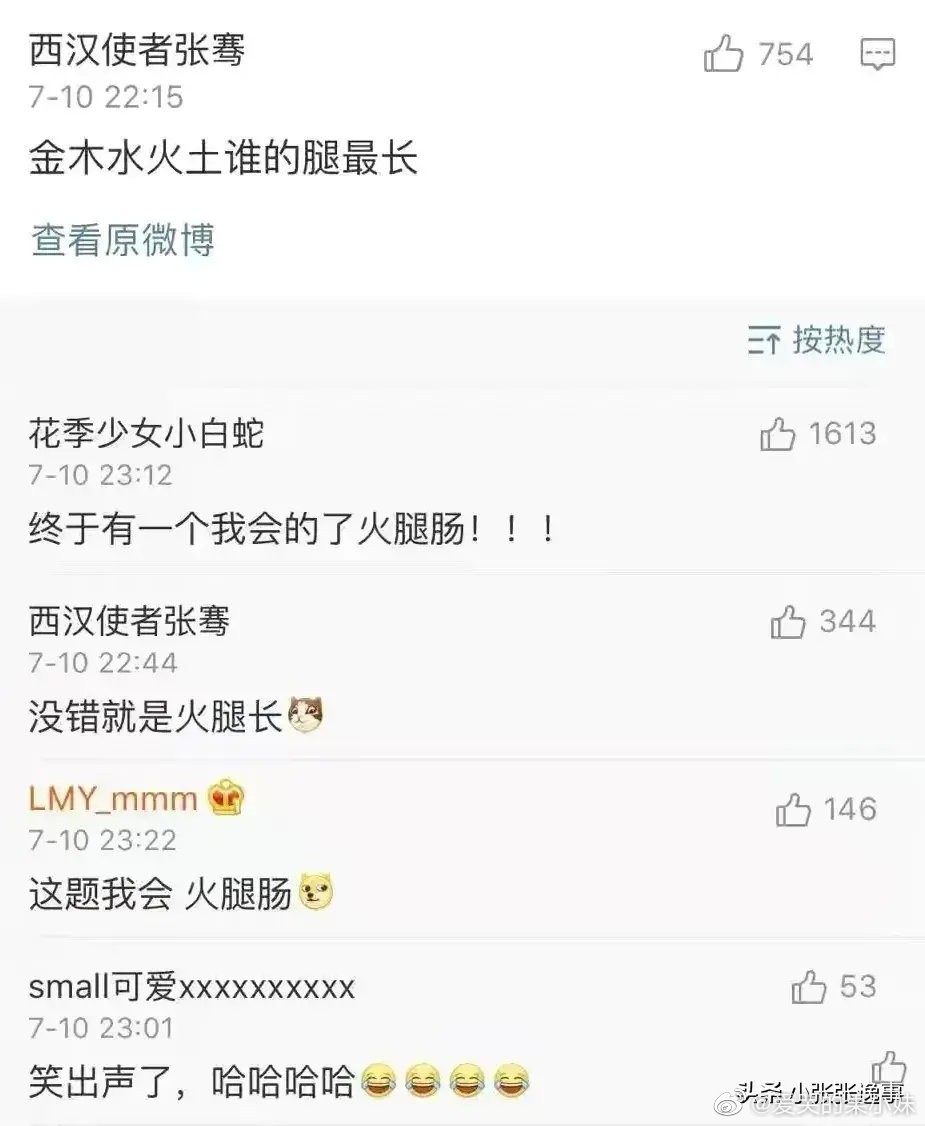Open LMY_mmm's profile

click(x=112, y=799)
